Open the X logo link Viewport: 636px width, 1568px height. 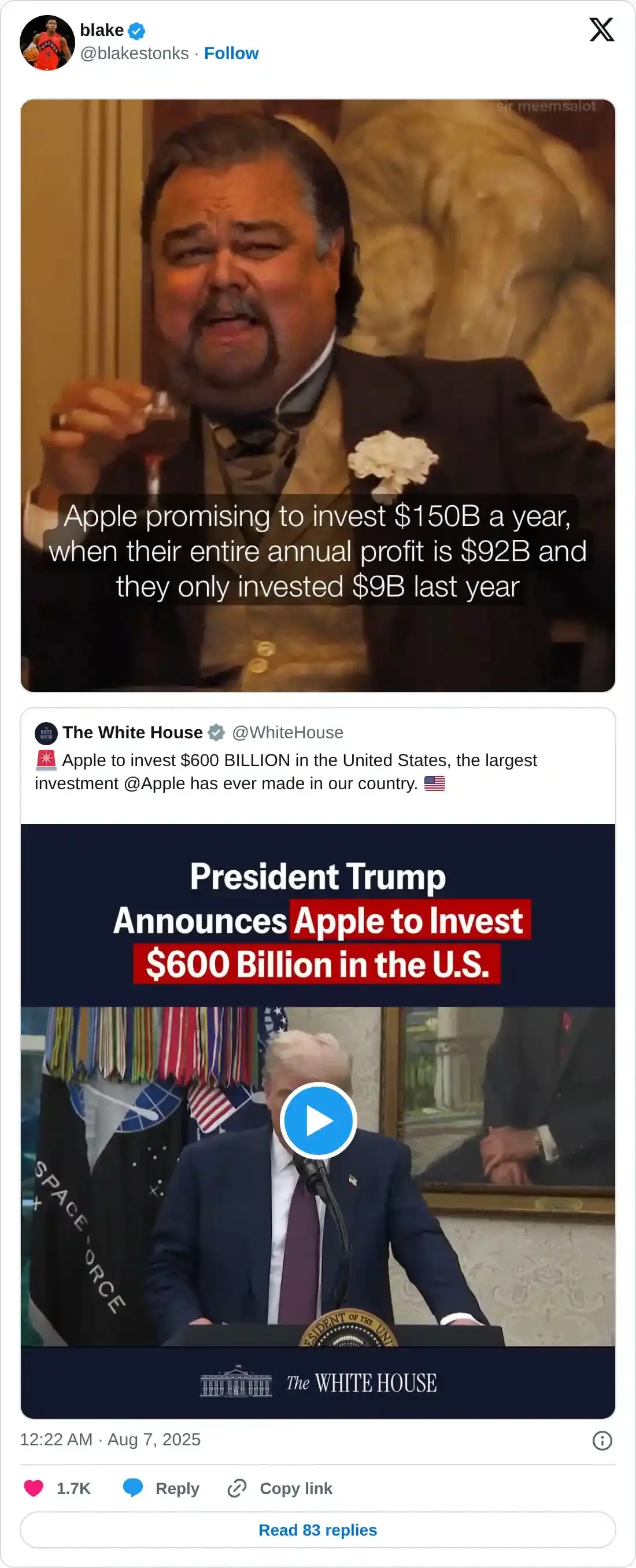pyautogui.click(x=601, y=29)
